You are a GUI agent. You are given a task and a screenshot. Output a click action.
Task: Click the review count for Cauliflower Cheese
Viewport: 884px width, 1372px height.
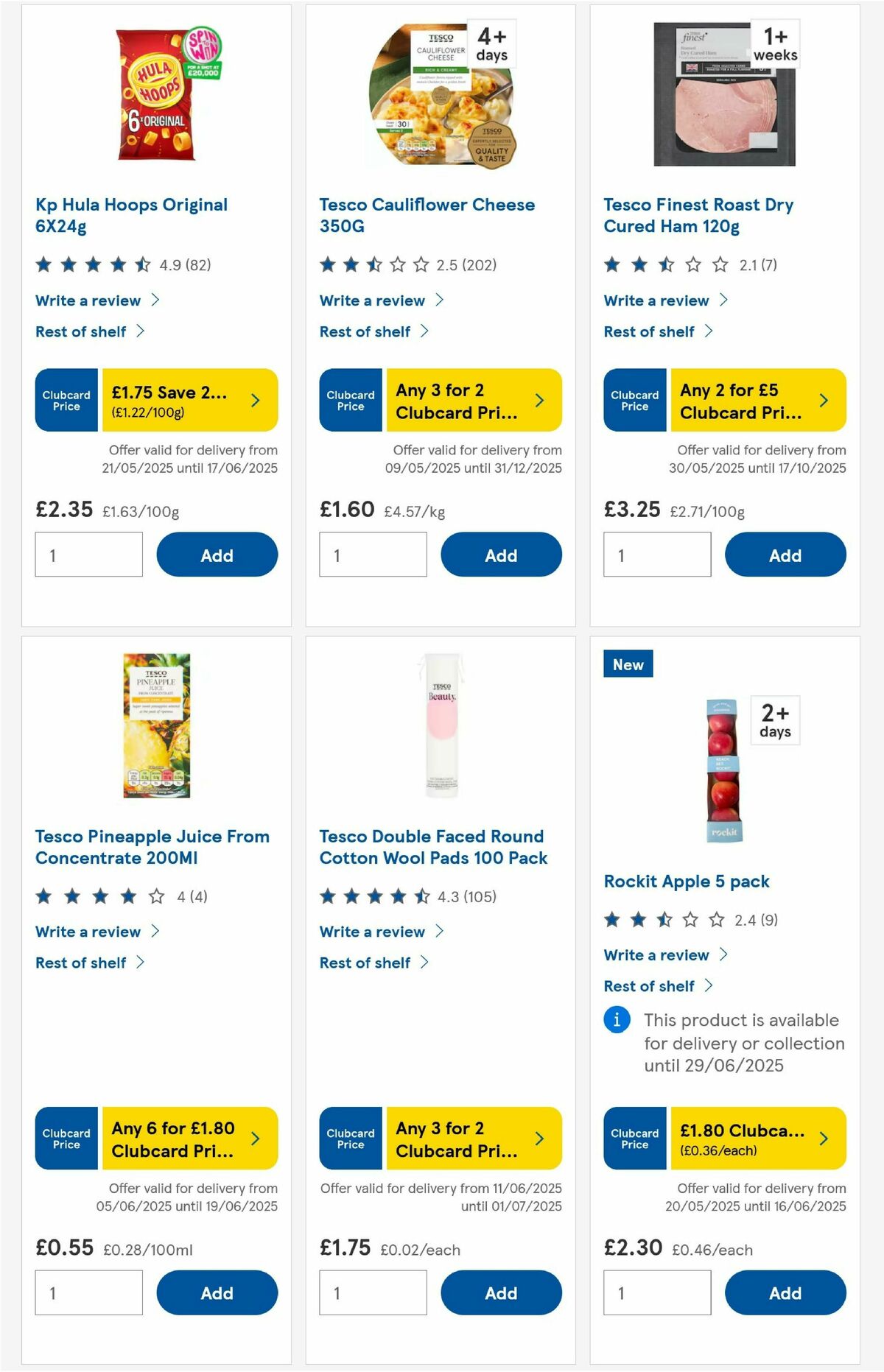click(479, 265)
